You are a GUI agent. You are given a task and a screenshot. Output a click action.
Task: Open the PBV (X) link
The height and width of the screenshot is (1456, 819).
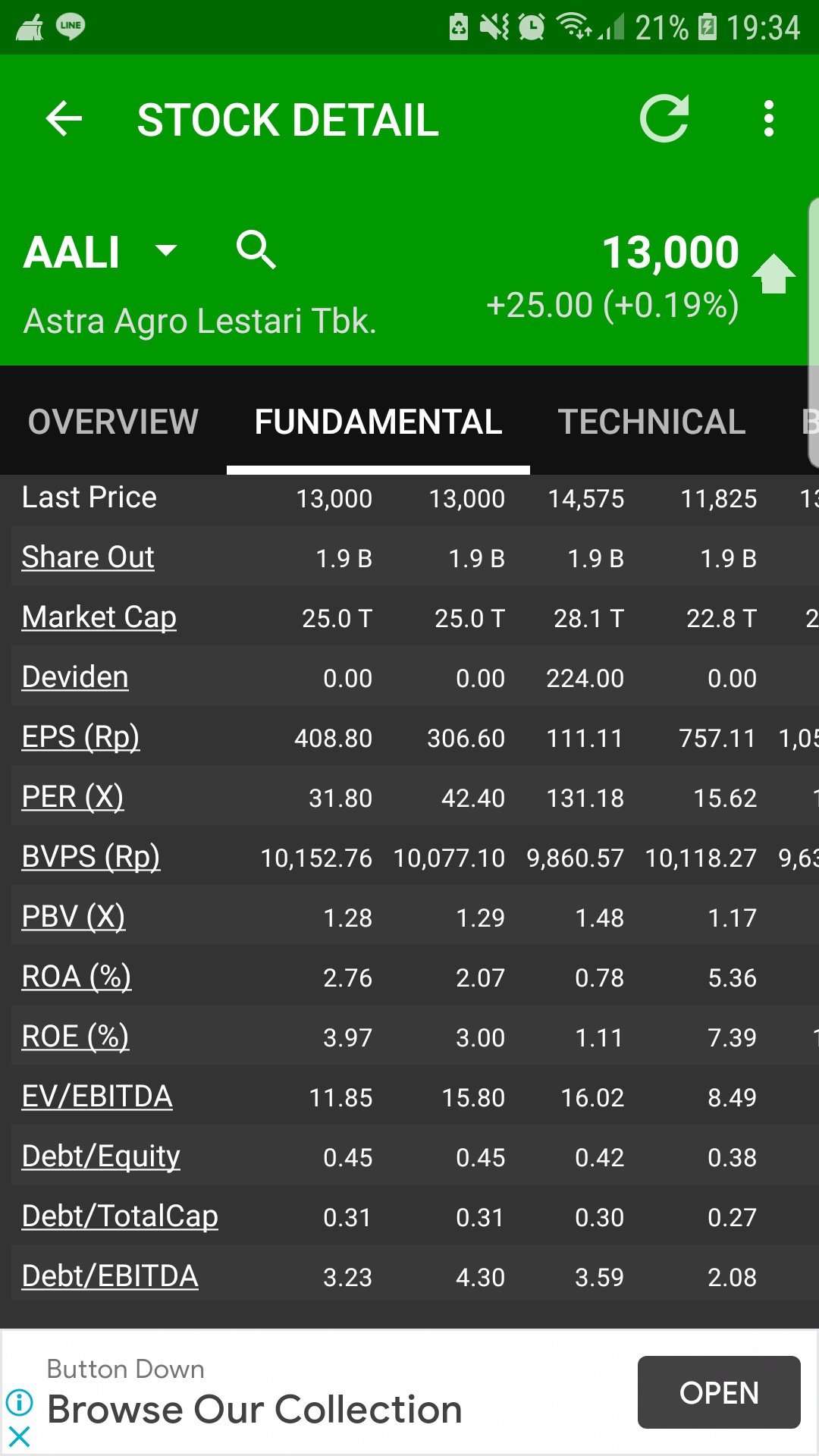pos(74,917)
